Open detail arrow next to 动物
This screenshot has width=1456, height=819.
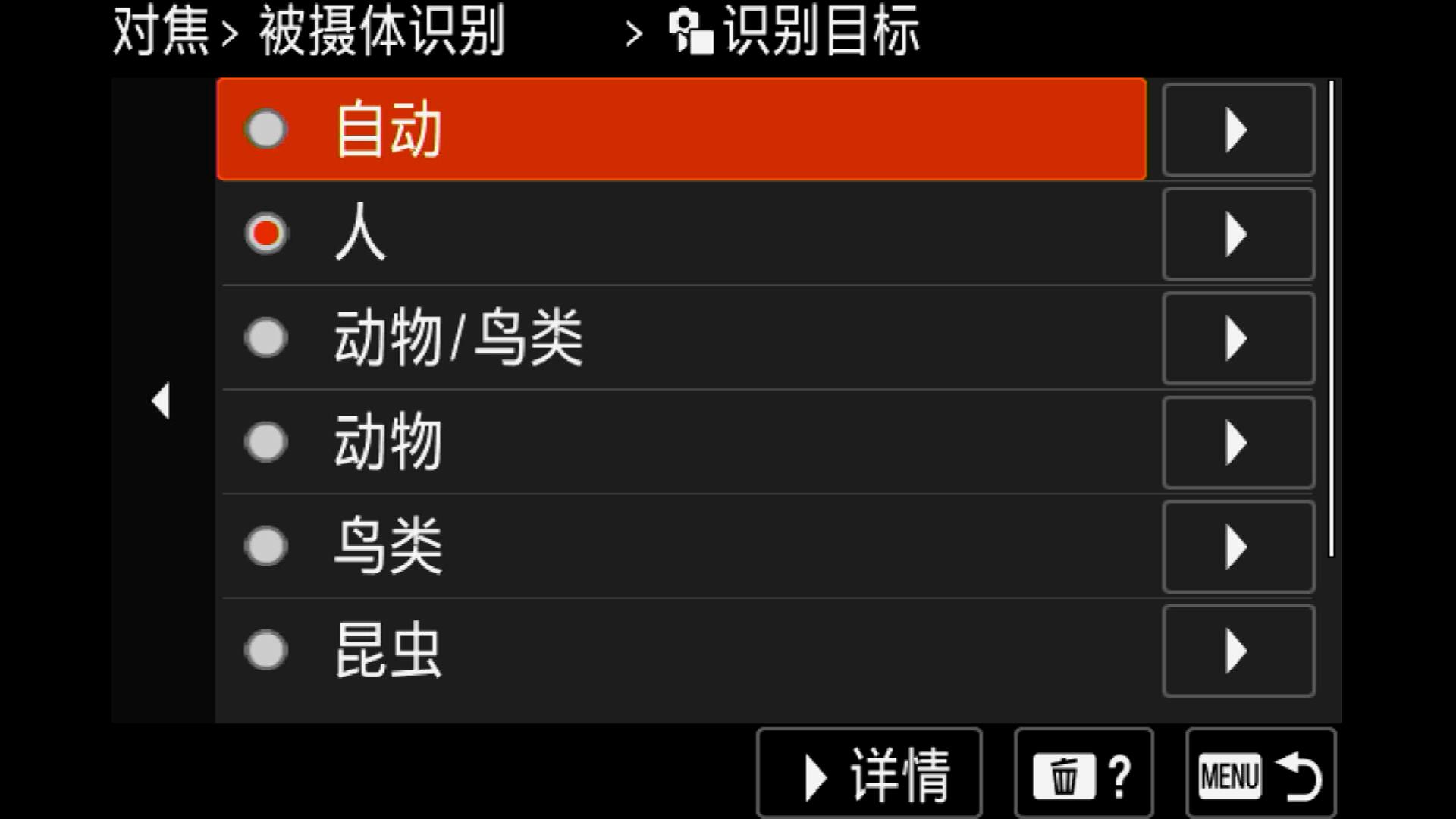click(x=1238, y=442)
